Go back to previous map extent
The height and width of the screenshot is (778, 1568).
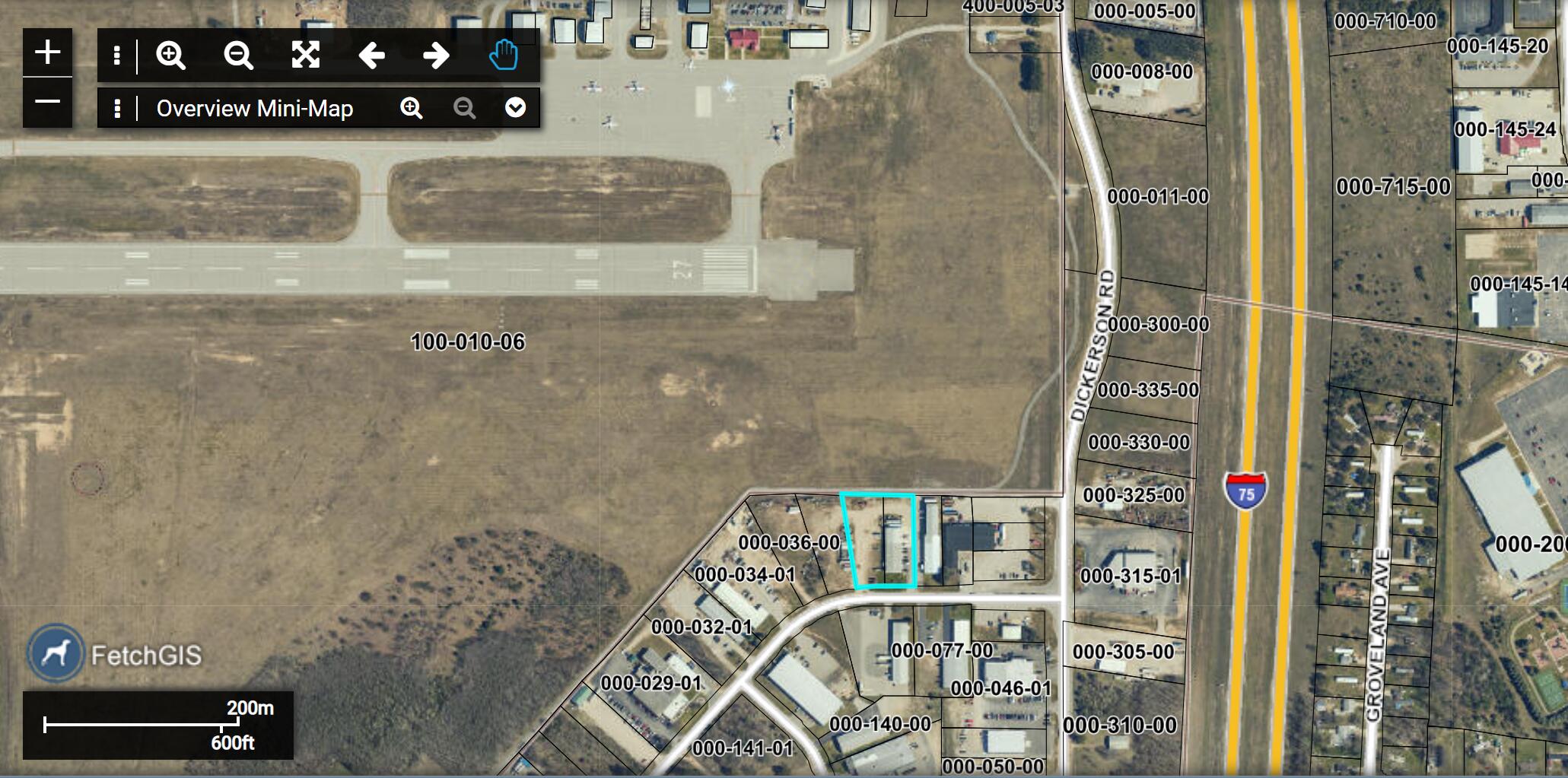tap(371, 55)
